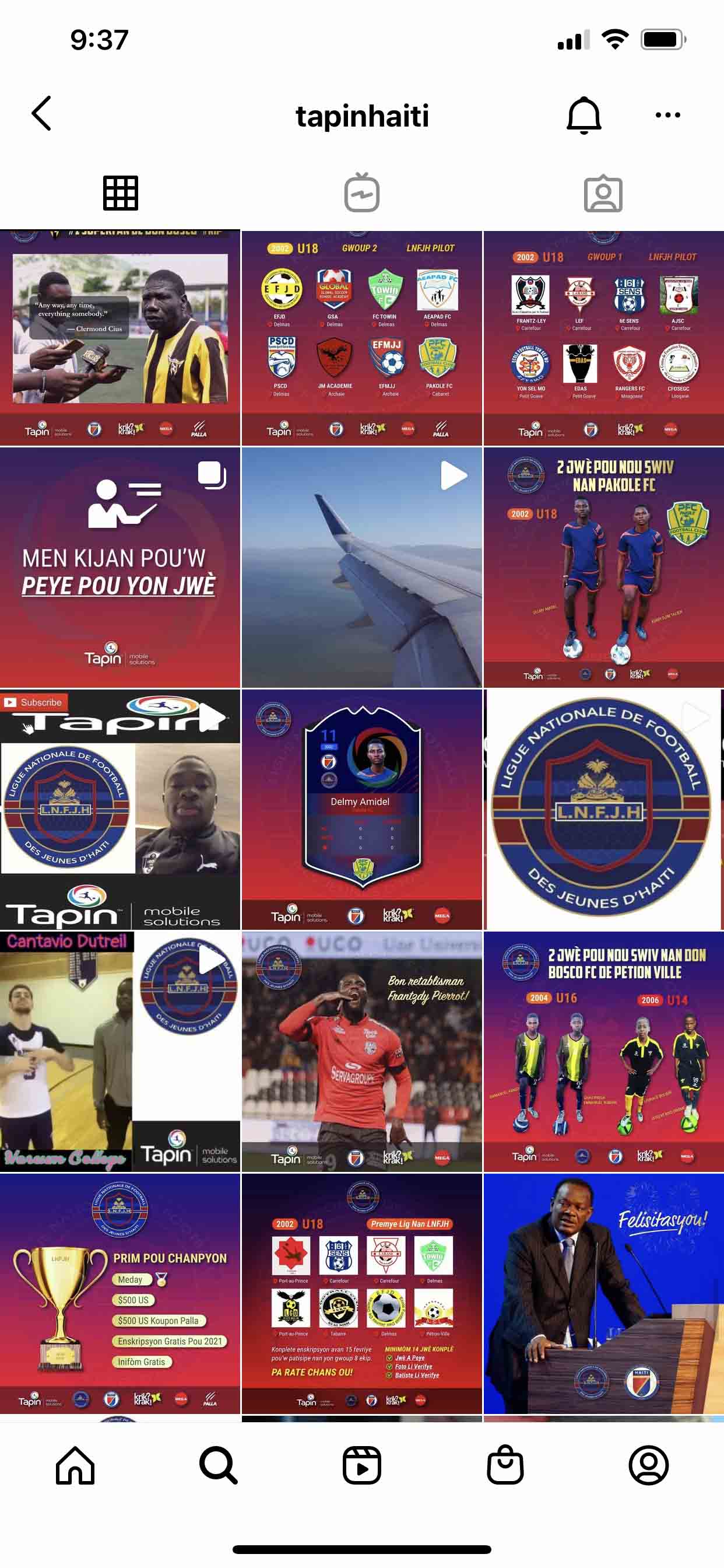The width and height of the screenshot is (724, 1568).
Task: Open the notifications bell for tapinhaiti
Action: pyautogui.click(x=584, y=115)
